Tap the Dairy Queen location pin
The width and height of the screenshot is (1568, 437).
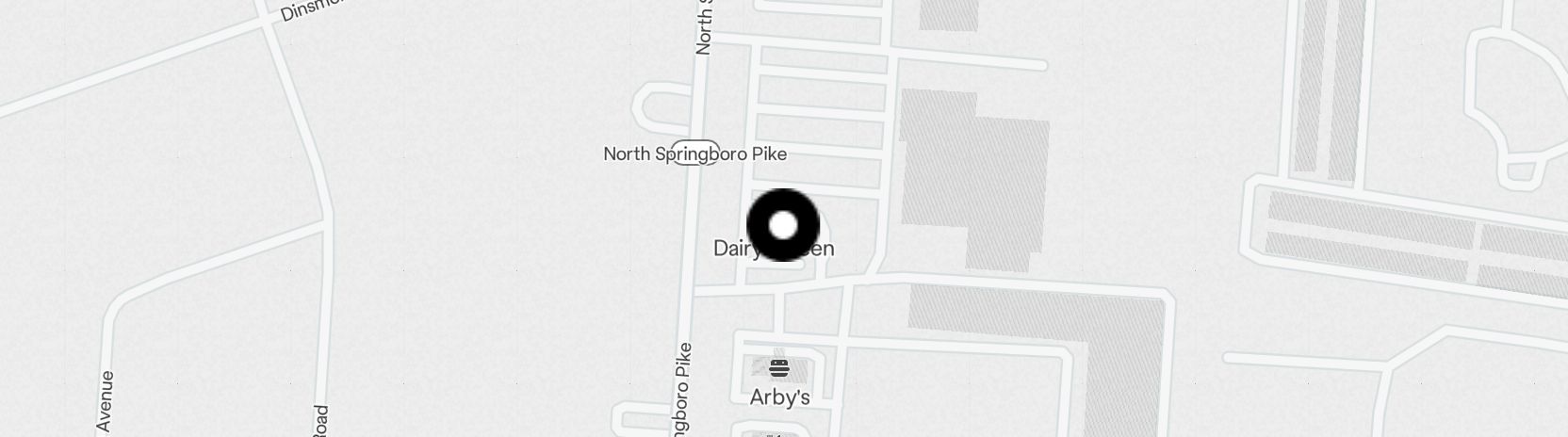click(783, 225)
